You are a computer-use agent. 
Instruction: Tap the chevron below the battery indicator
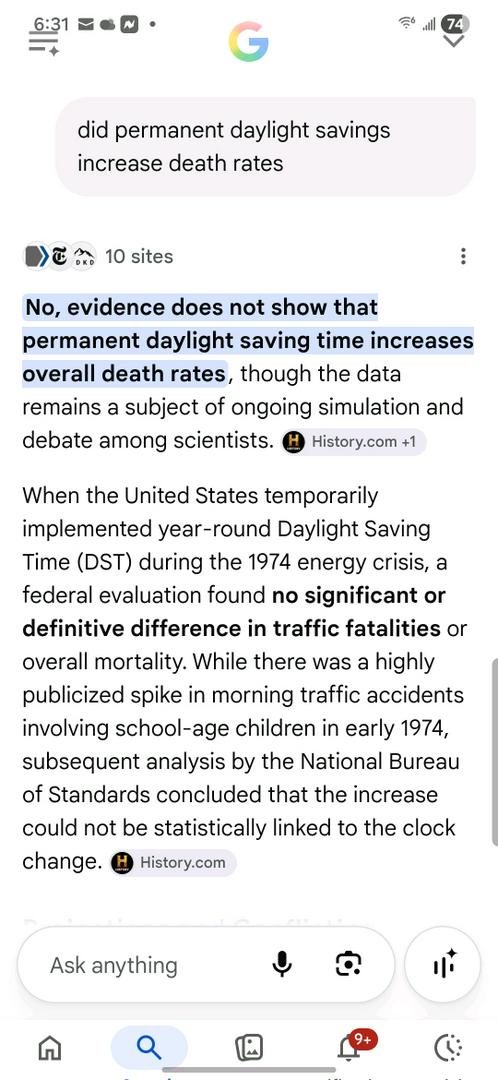click(455, 41)
